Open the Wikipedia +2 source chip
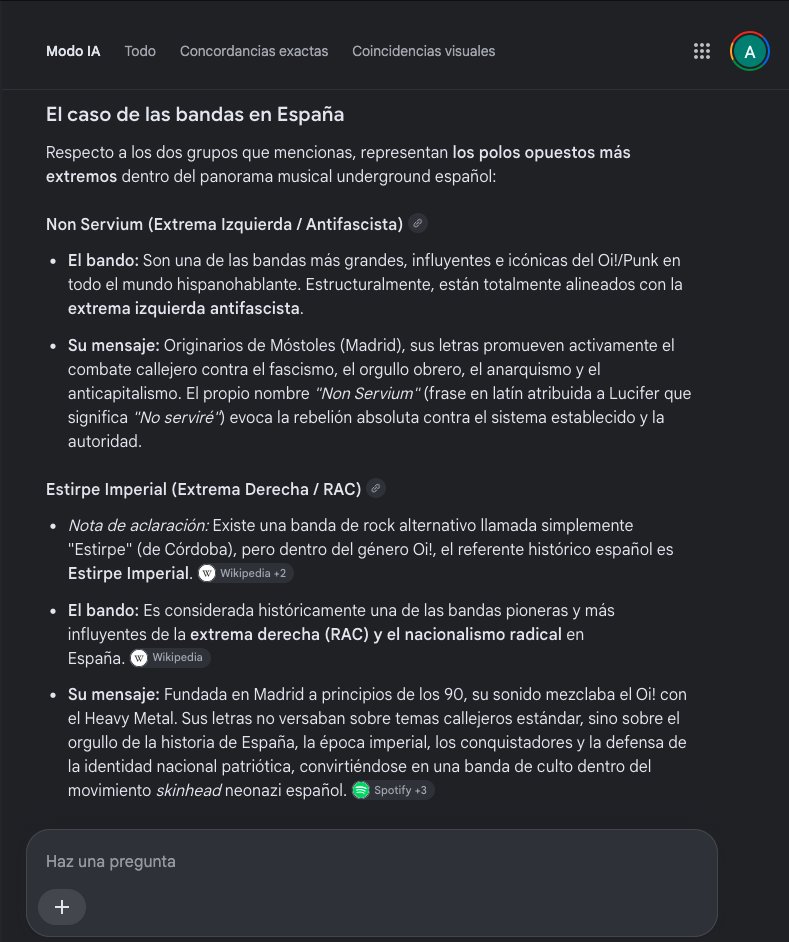789x942 pixels. pos(245,573)
